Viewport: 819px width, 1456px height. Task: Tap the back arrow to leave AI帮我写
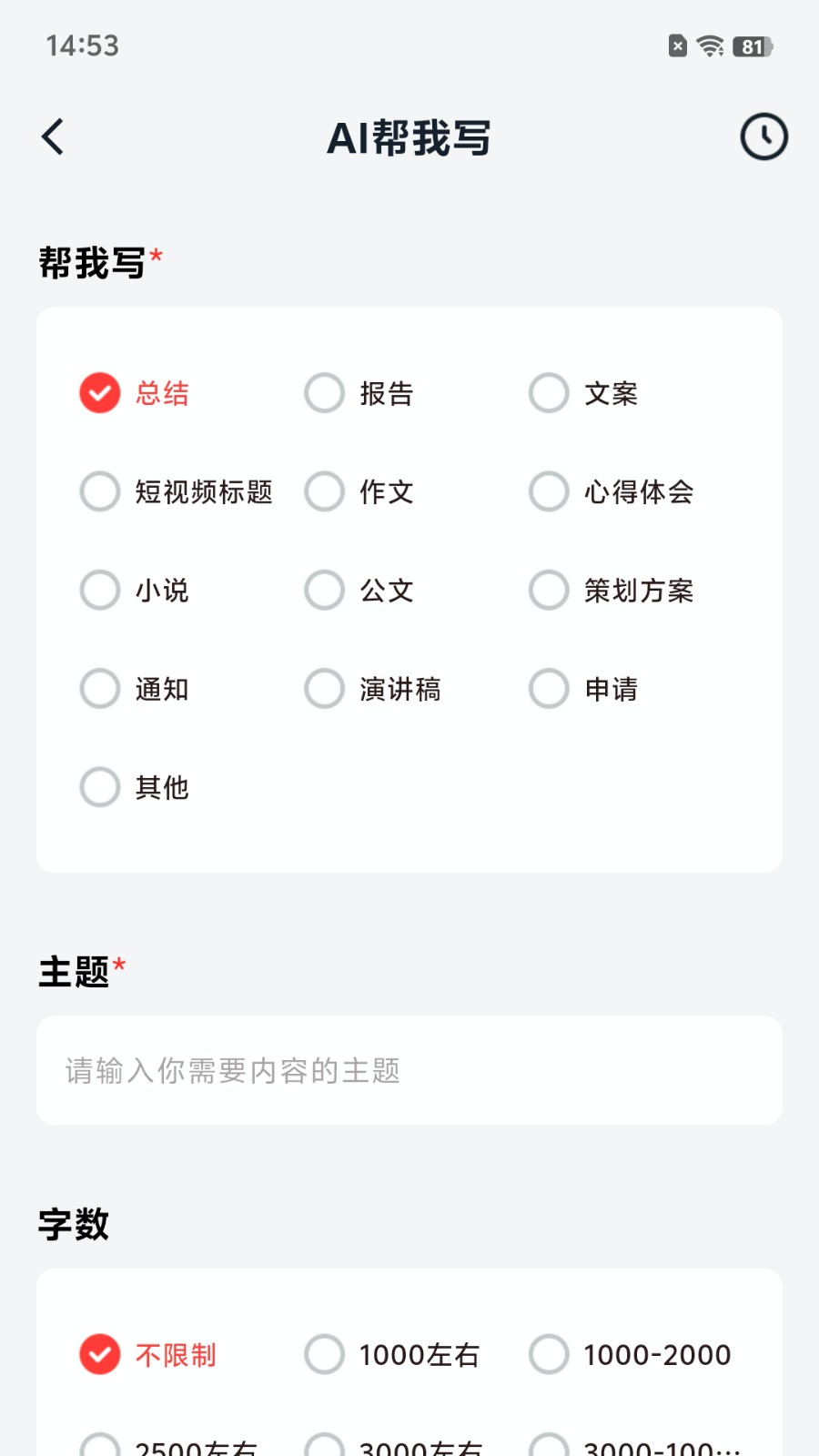(x=52, y=136)
